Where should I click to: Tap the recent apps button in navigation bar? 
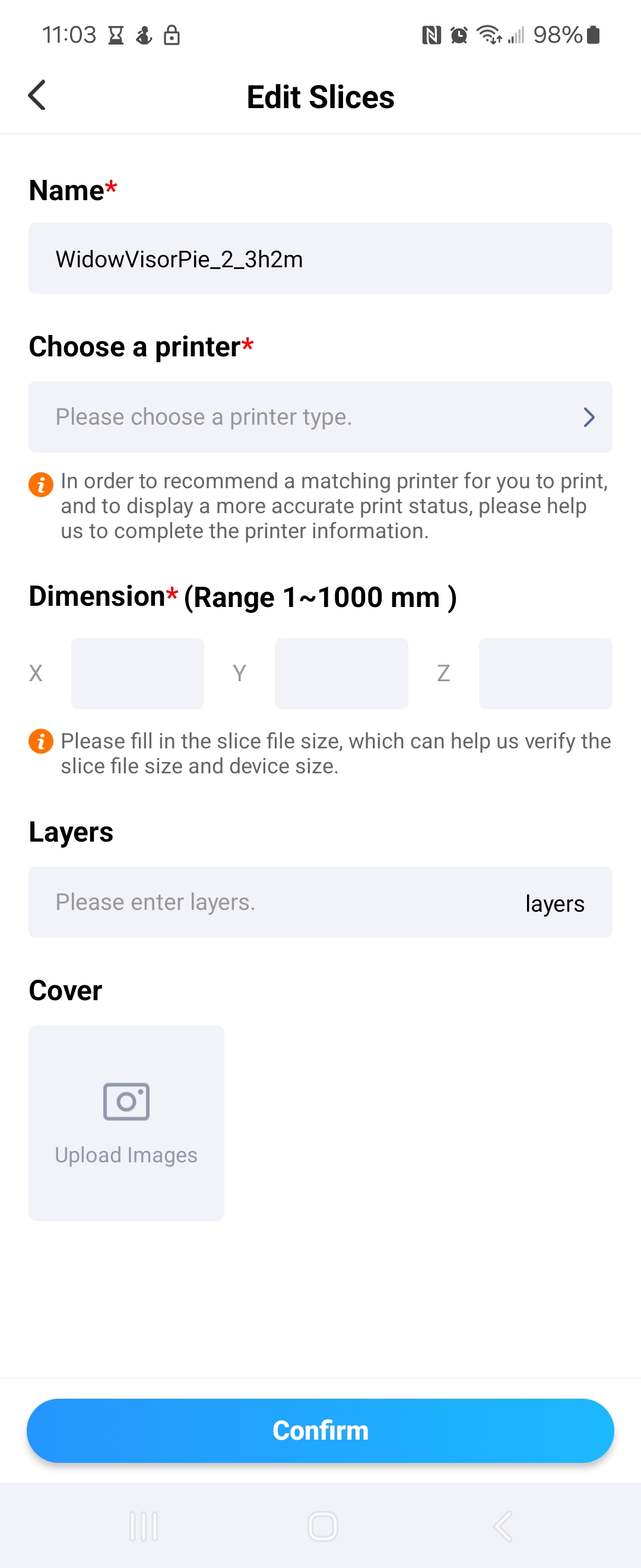pos(144,1525)
